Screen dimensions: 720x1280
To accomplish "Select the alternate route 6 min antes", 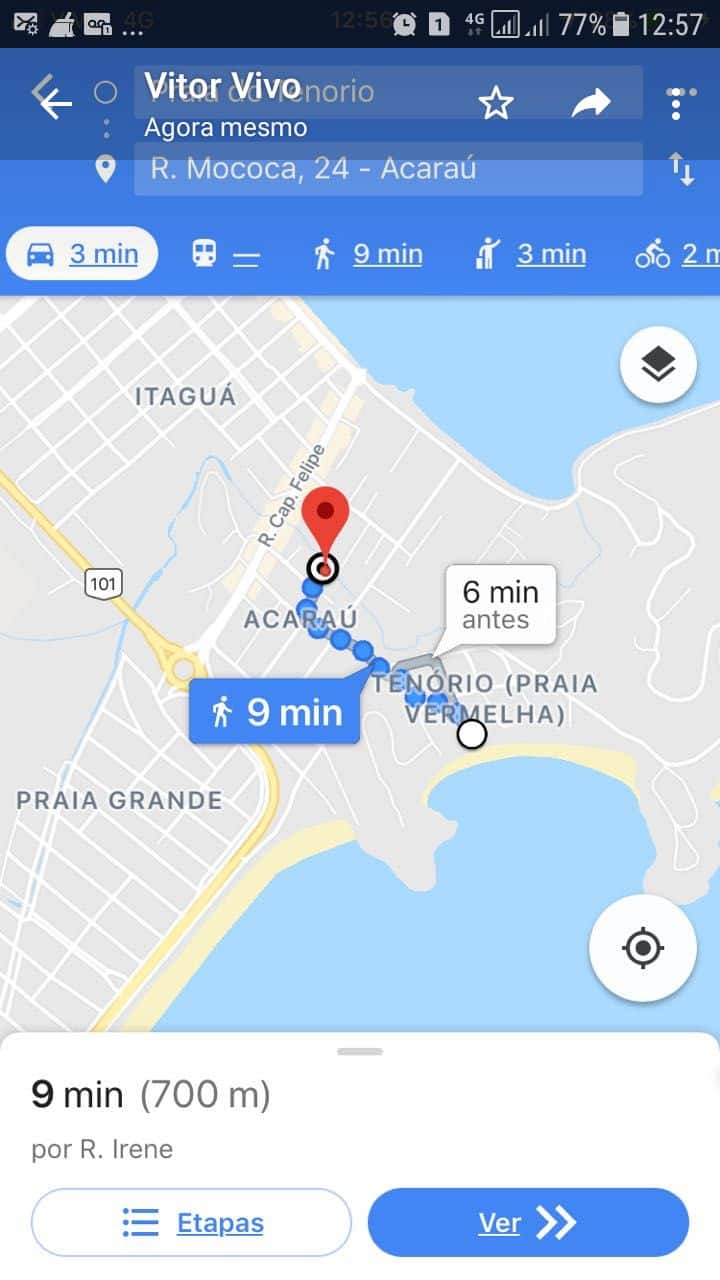I will pyautogui.click(x=500, y=604).
